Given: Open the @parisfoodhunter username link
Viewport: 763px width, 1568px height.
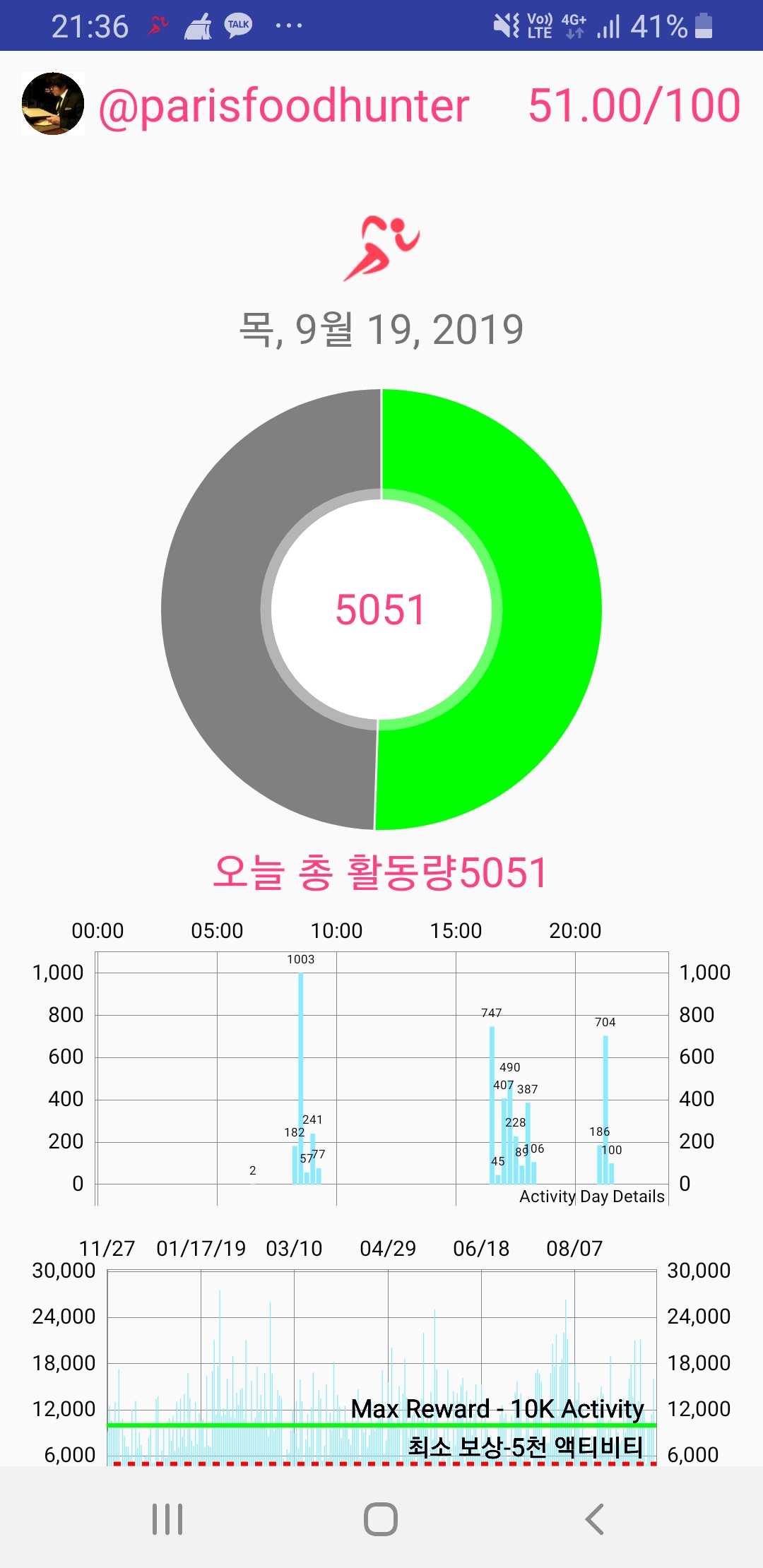Looking at the screenshot, I should [x=284, y=106].
